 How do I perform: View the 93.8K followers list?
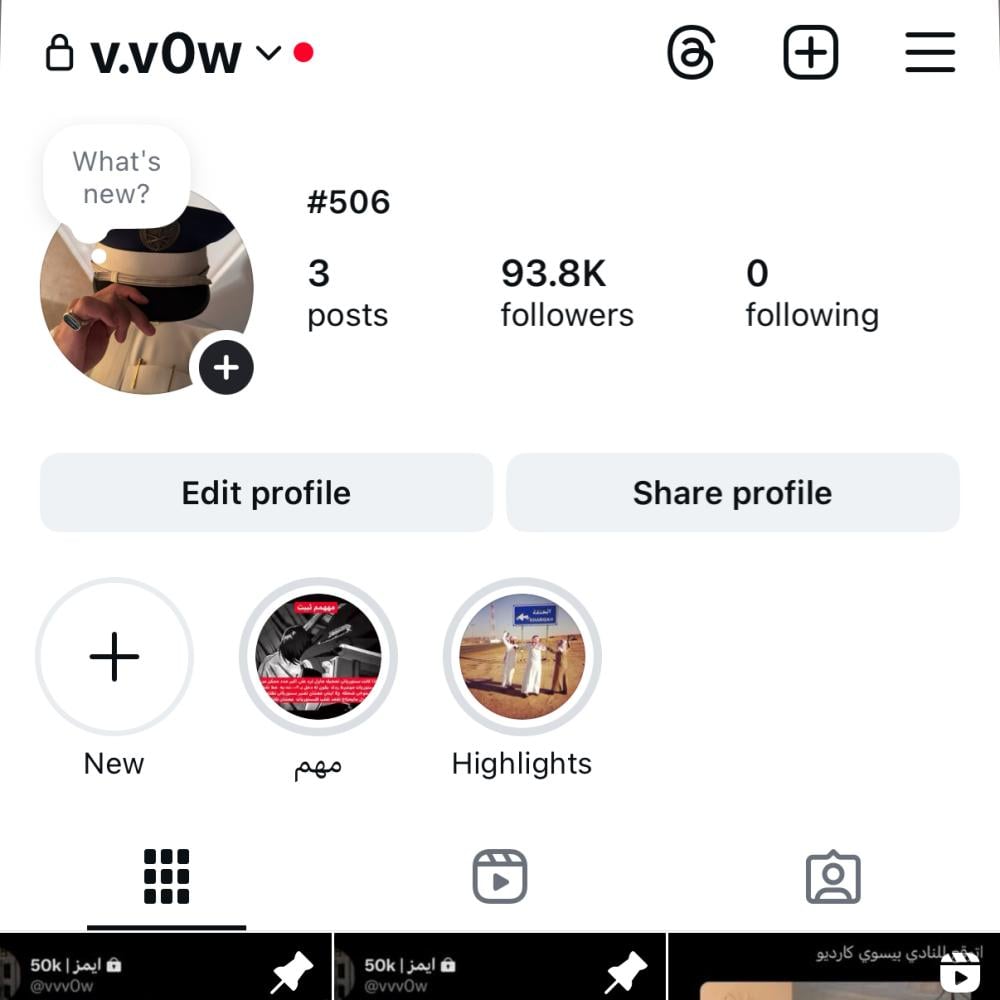click(566, 293)
